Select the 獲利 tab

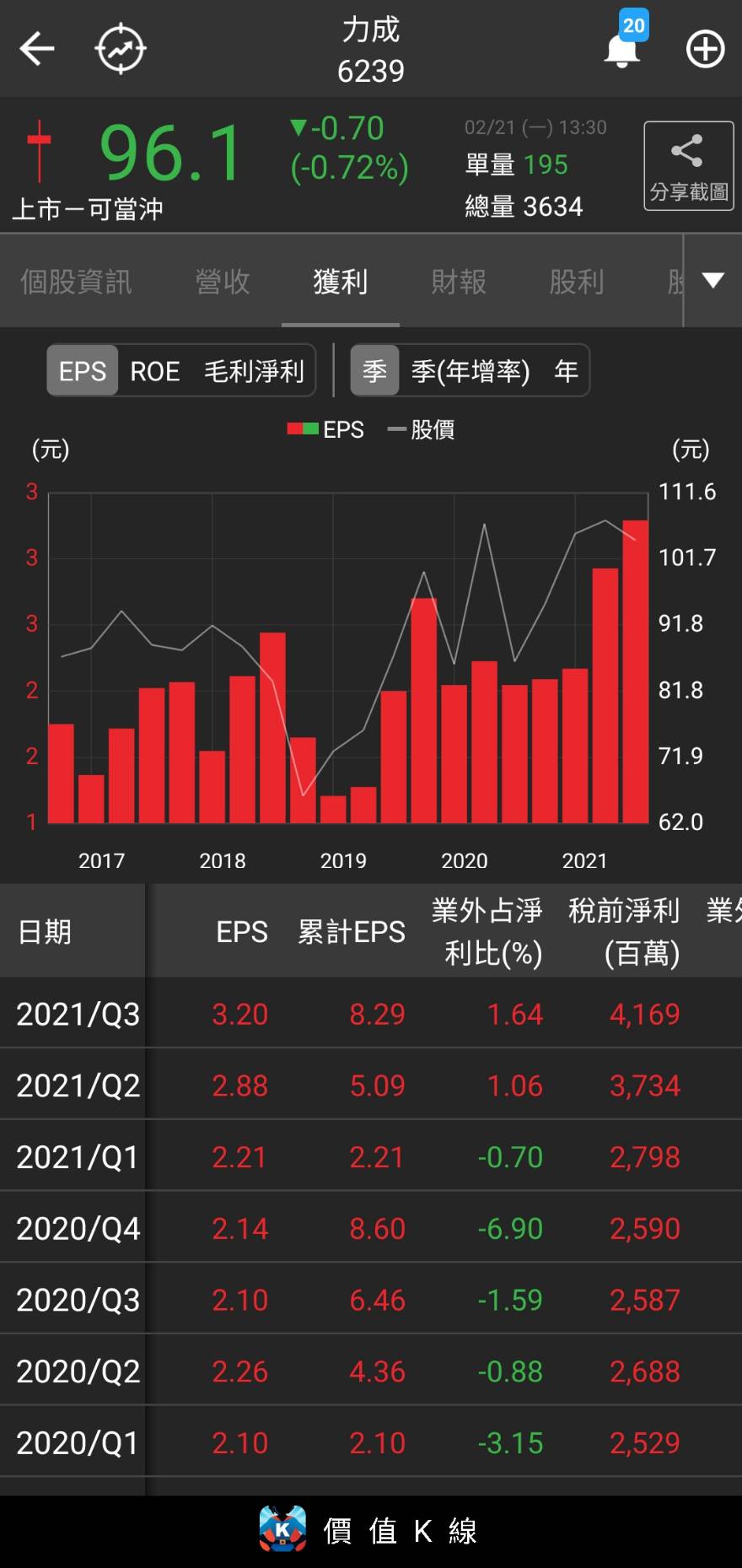341,281
